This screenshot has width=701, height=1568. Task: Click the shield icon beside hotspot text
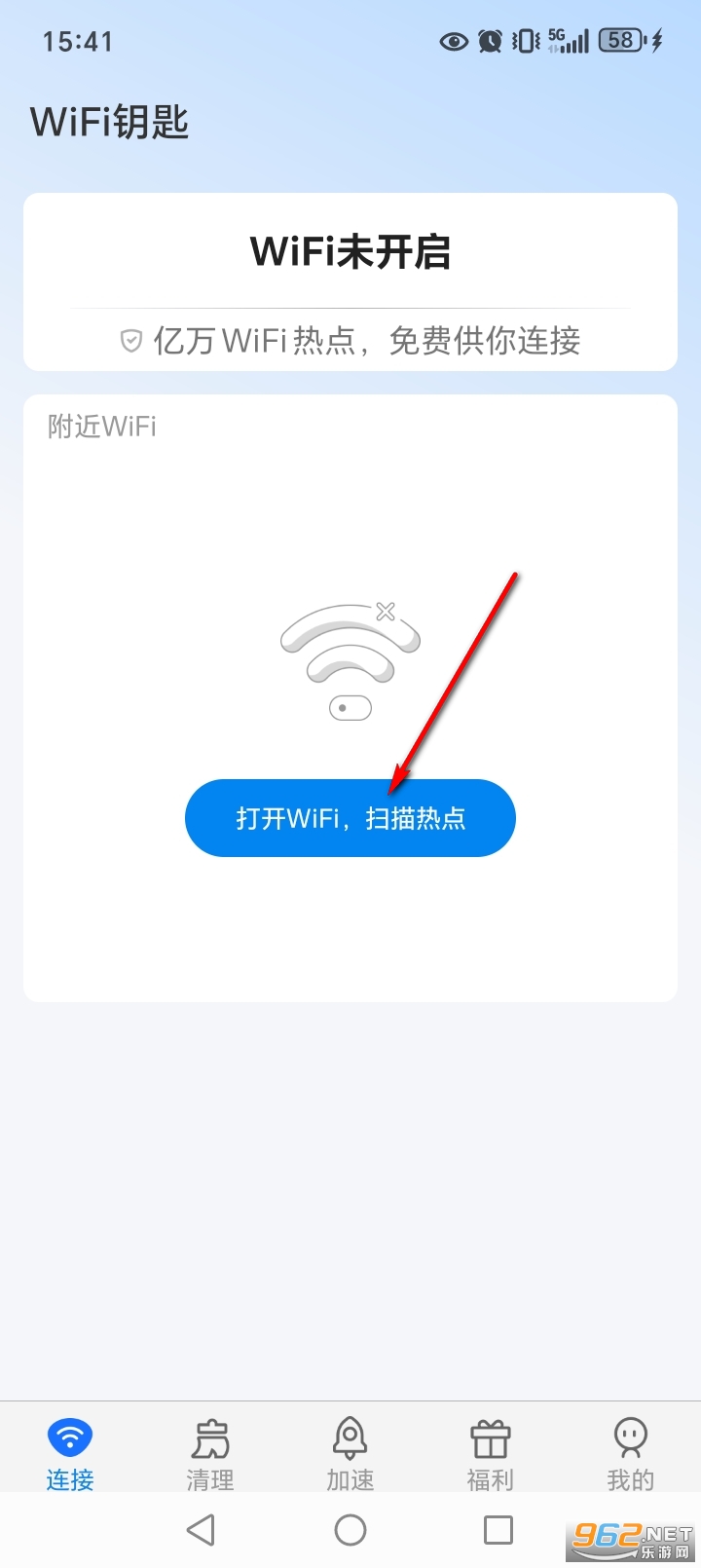(129, 341)
